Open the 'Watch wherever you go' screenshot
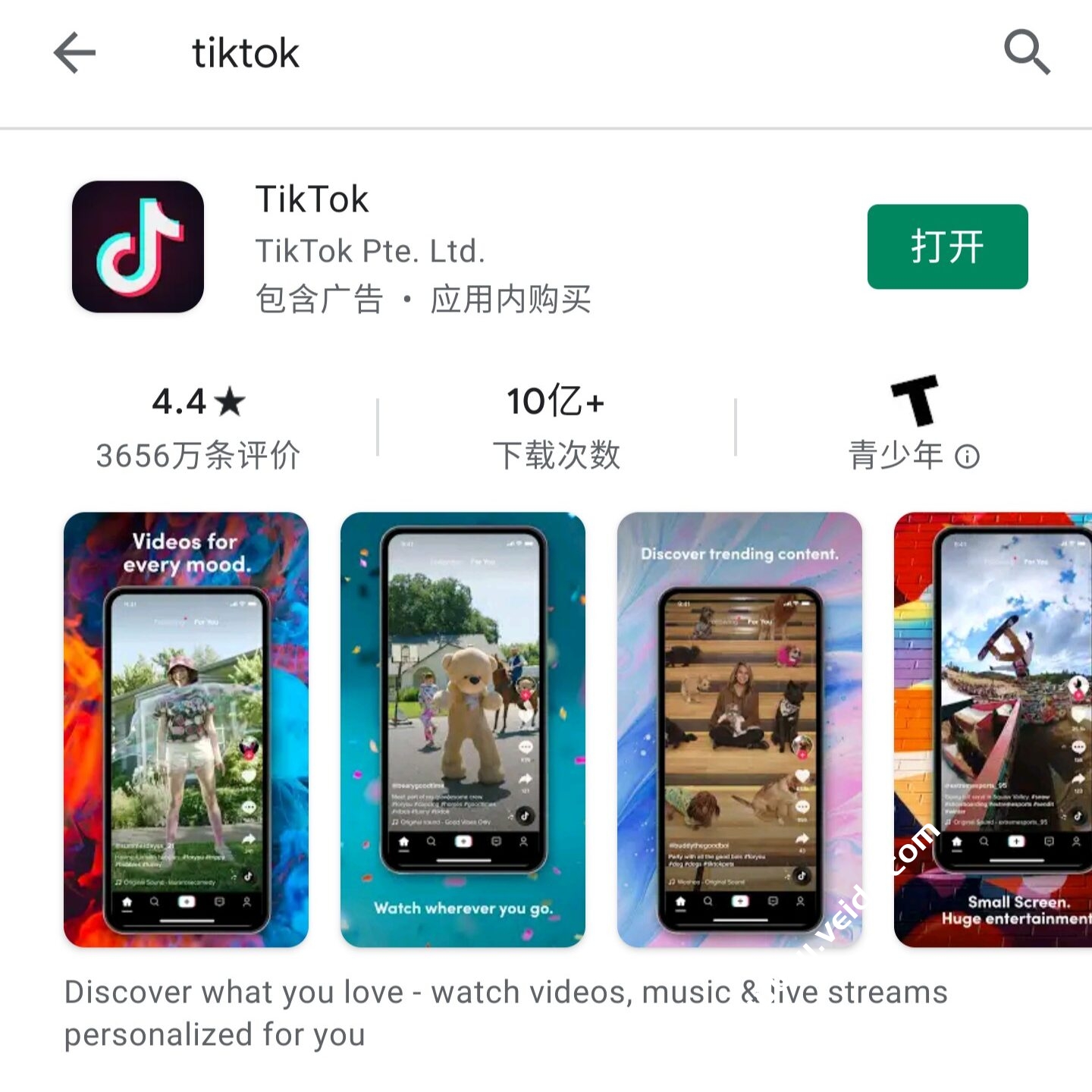 [463, 730]
